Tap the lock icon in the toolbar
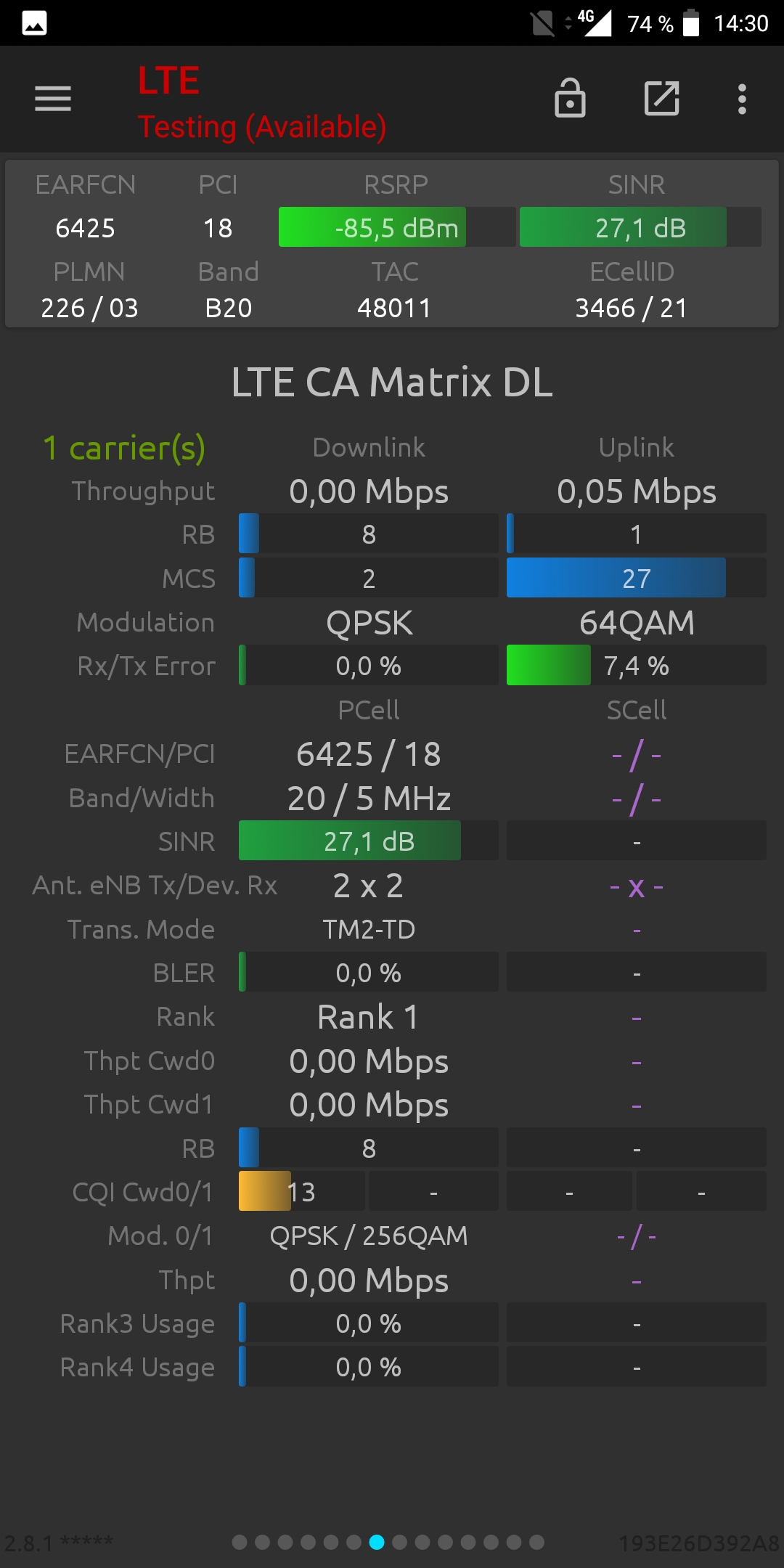The width and height of the screenshot is (784, 1568). click(x=570, y=98)
